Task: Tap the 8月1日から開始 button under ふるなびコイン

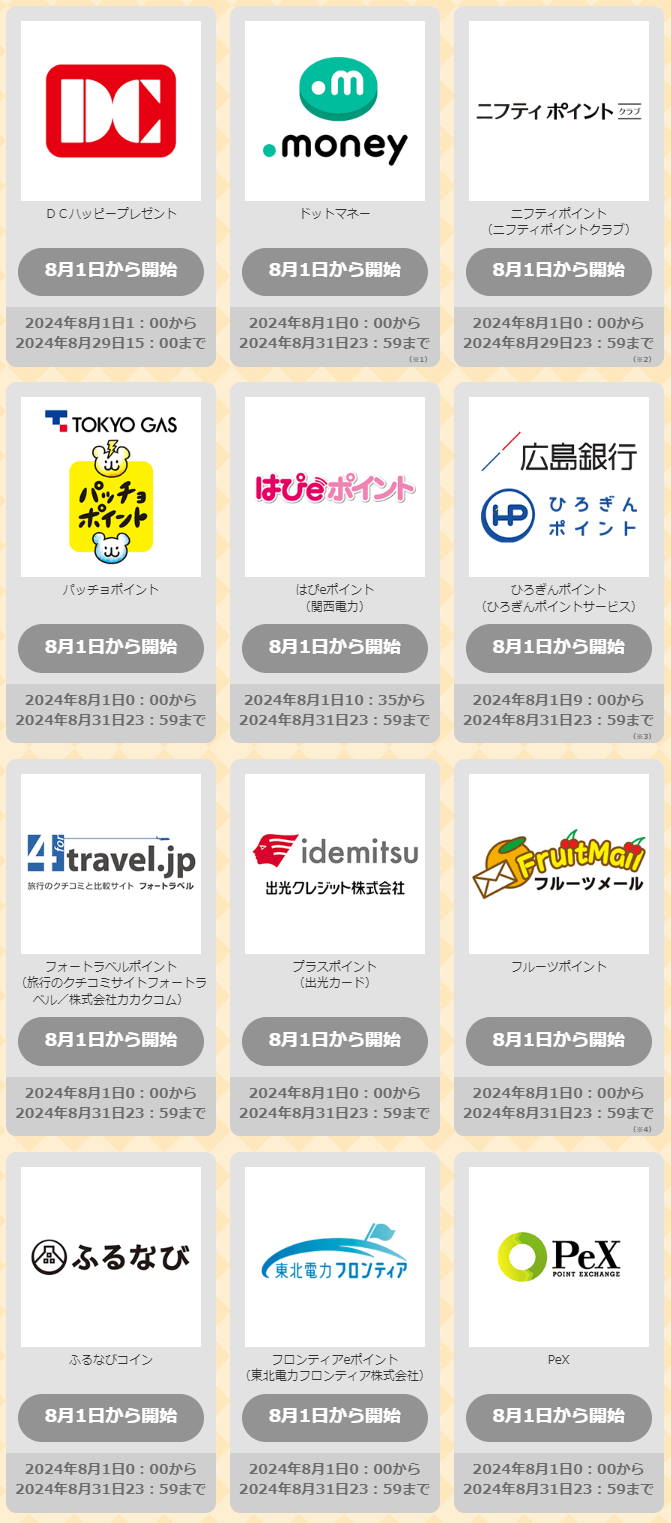Action: tap(111, 1416)
